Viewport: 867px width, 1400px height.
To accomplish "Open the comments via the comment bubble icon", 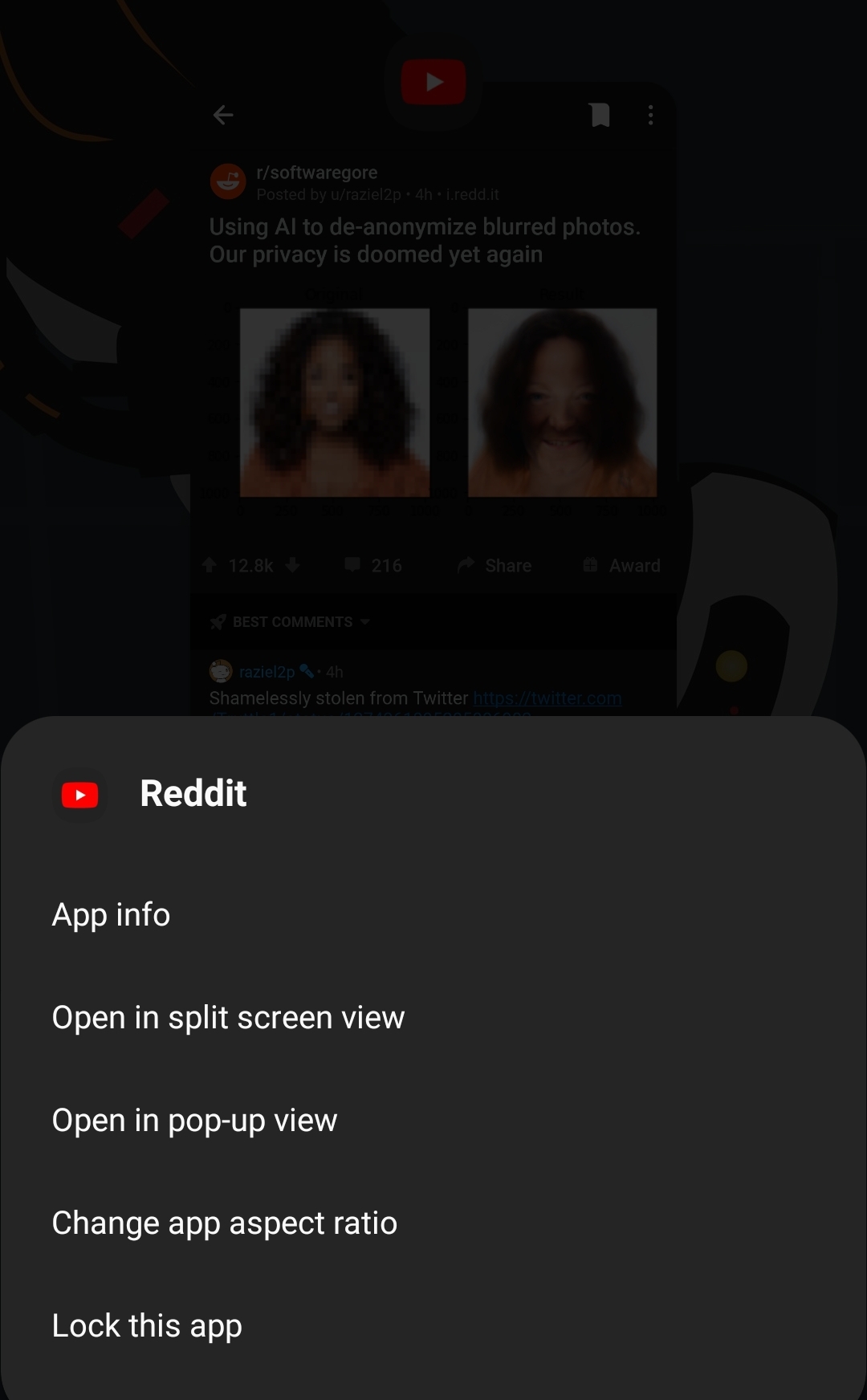I will [354, 565].
